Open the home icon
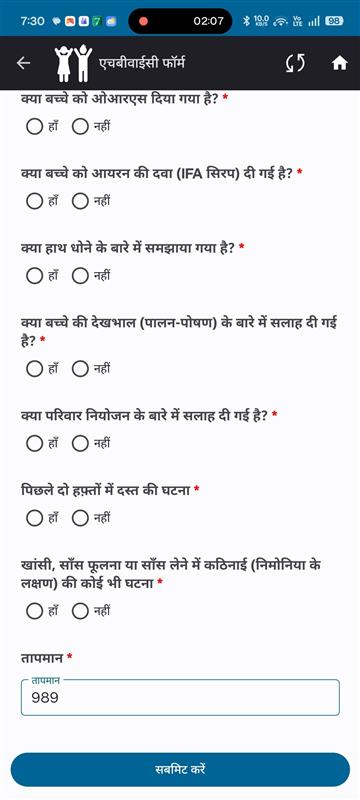Screen dimensions: 360x800 point(340,63)
